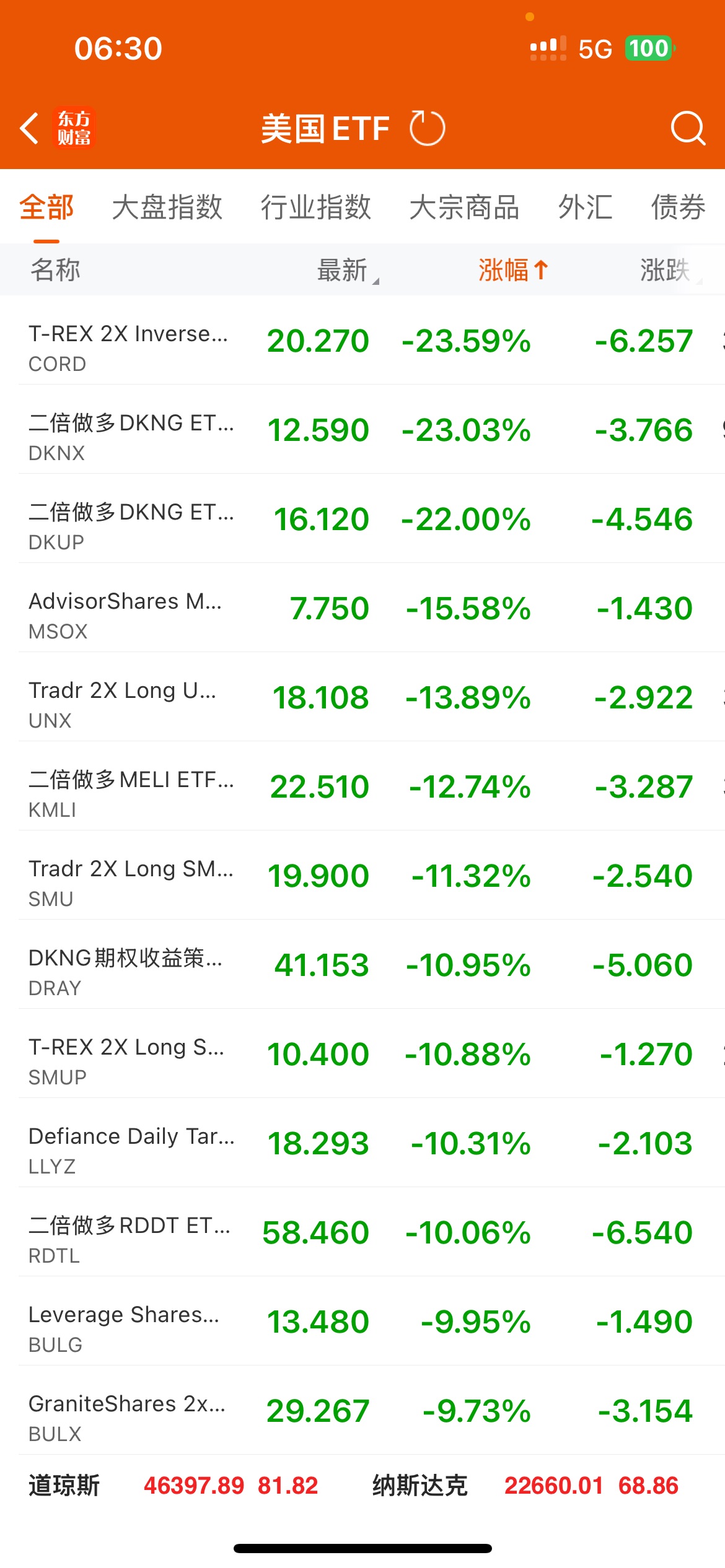Switch to the 行业指数 tab
725x1568 pixels.
[x=315, y=207]
